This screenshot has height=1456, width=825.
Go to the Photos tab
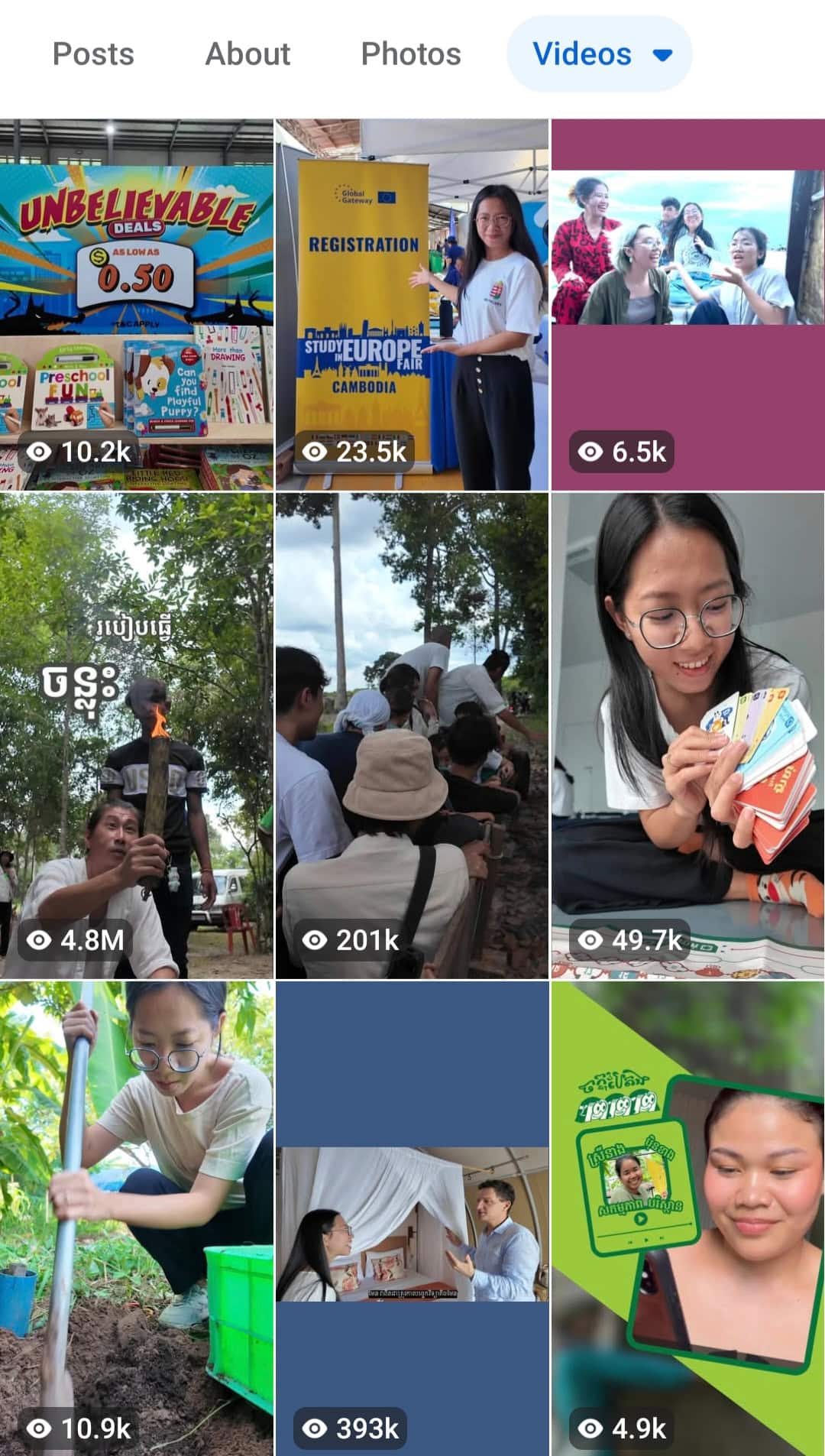411,54
